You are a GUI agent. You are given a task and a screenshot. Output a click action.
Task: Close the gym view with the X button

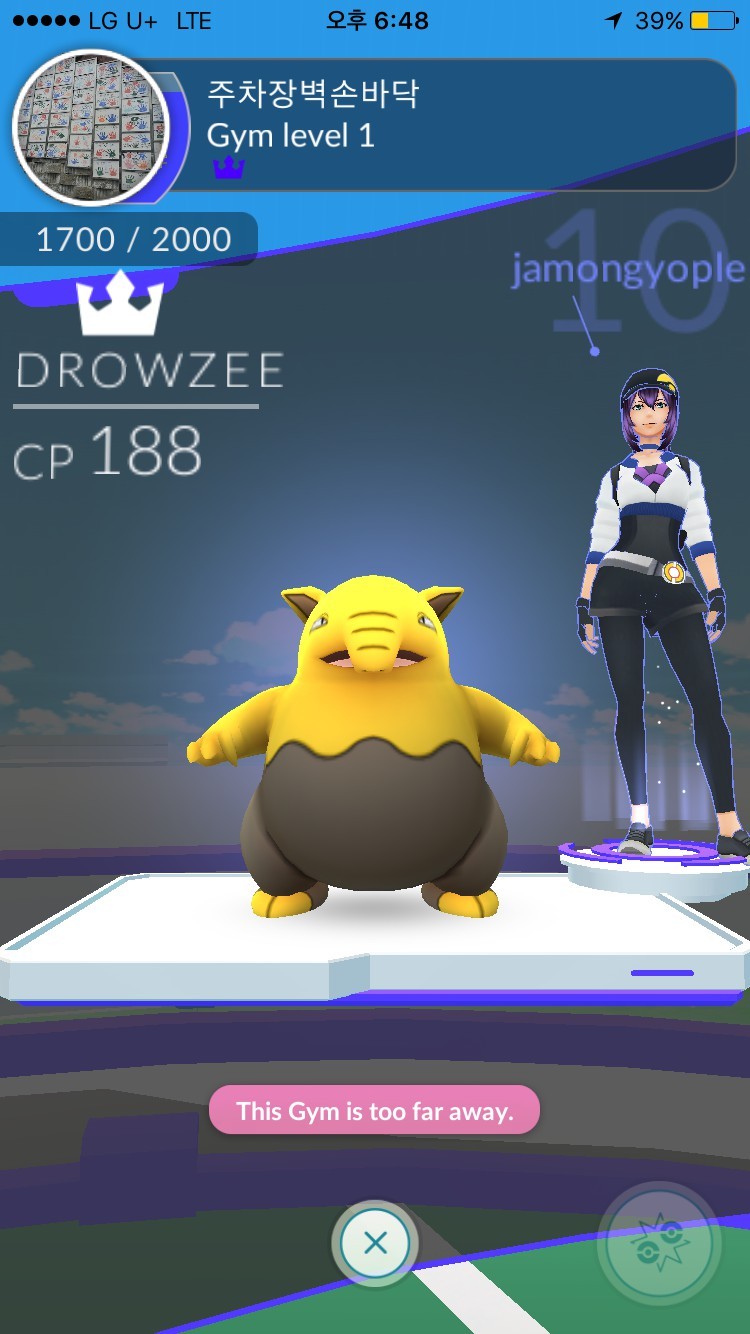375,1243
